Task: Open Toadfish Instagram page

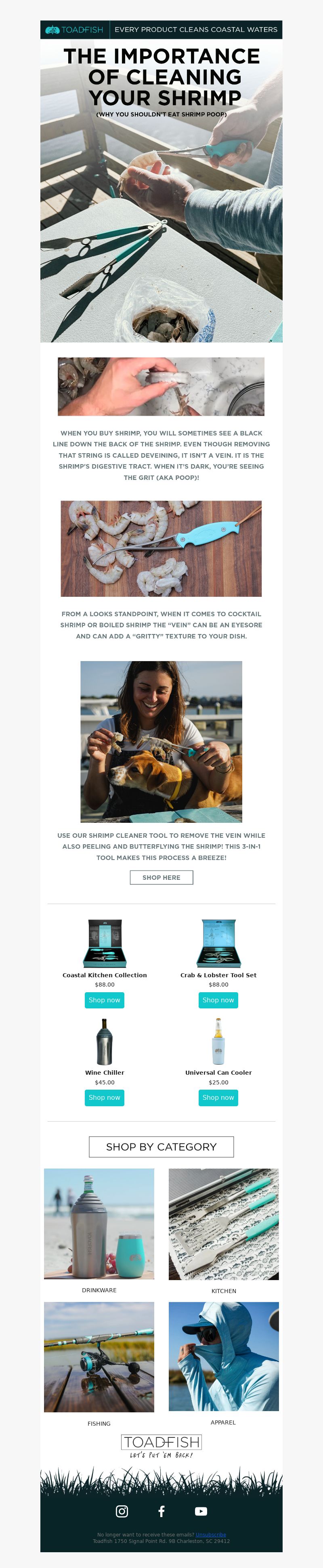Action: coord(122,1511)
